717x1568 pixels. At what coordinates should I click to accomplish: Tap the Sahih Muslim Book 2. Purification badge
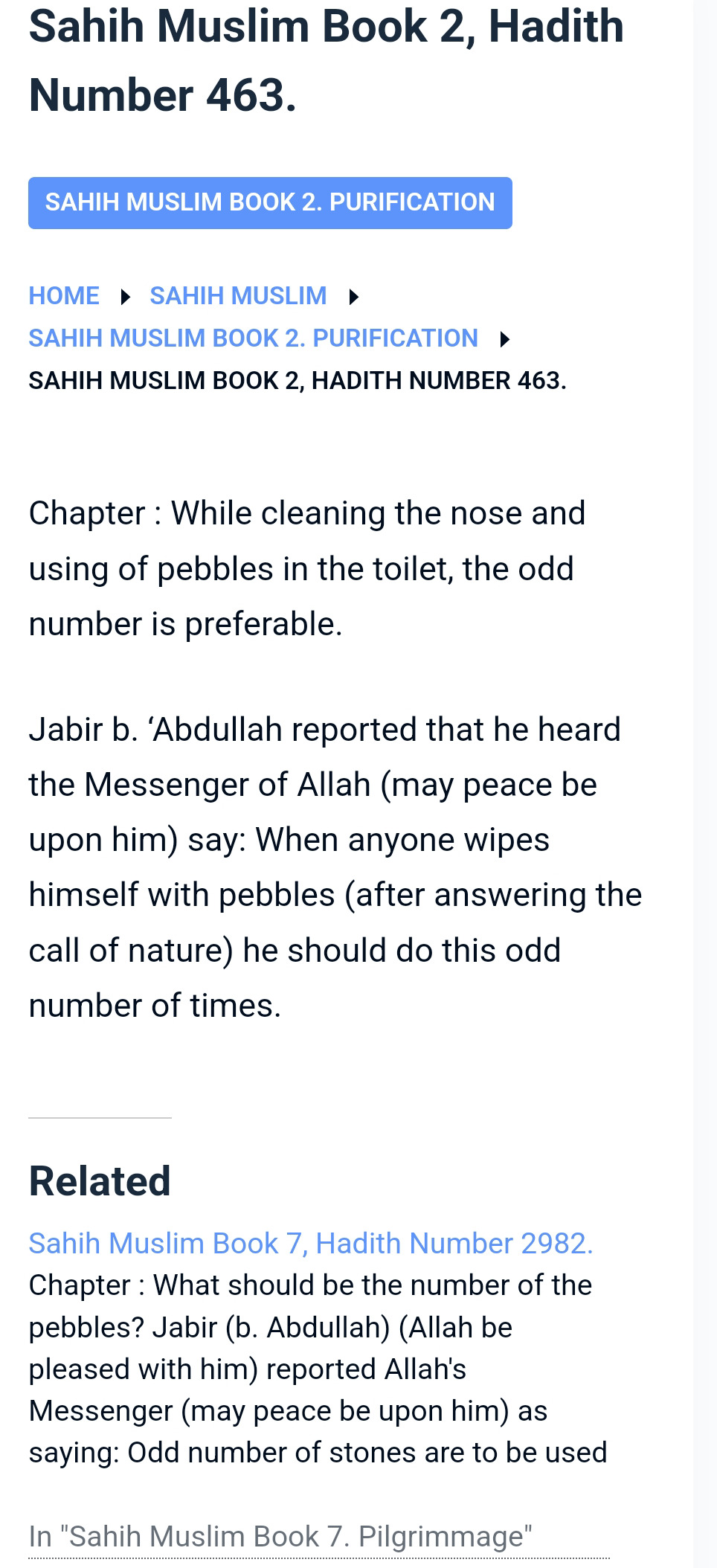pos(269,202)
